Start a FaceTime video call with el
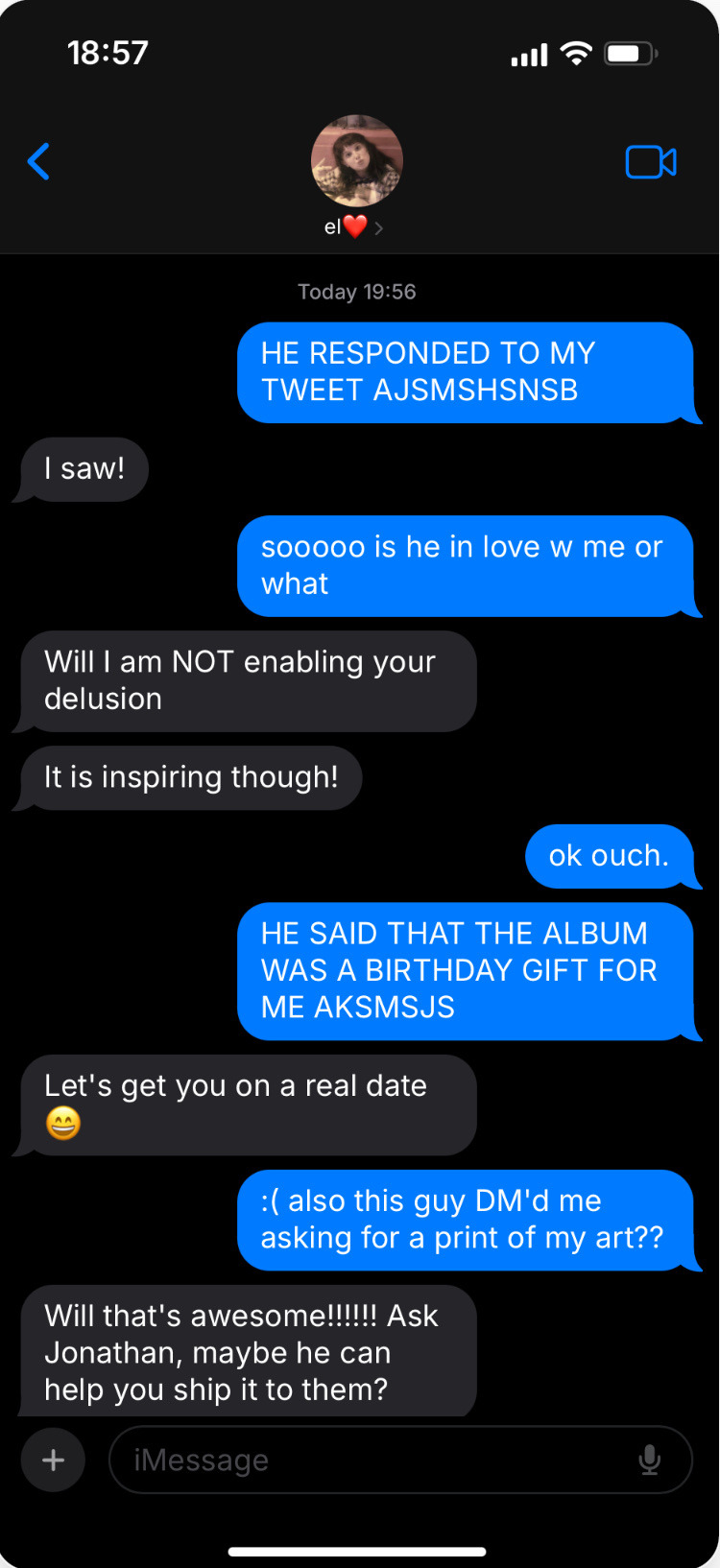Viewport: 720px width, 1568px height. [x=651, y=162]
